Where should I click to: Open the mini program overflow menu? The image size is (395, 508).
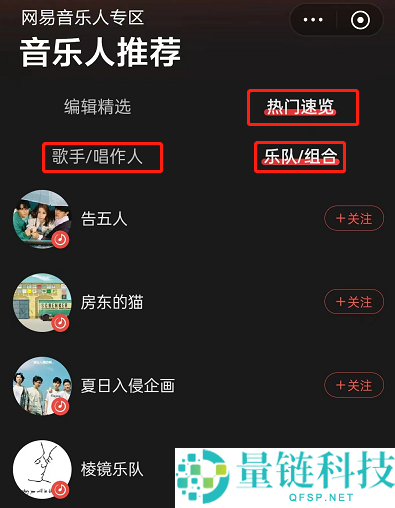click(x=313, y=20)
